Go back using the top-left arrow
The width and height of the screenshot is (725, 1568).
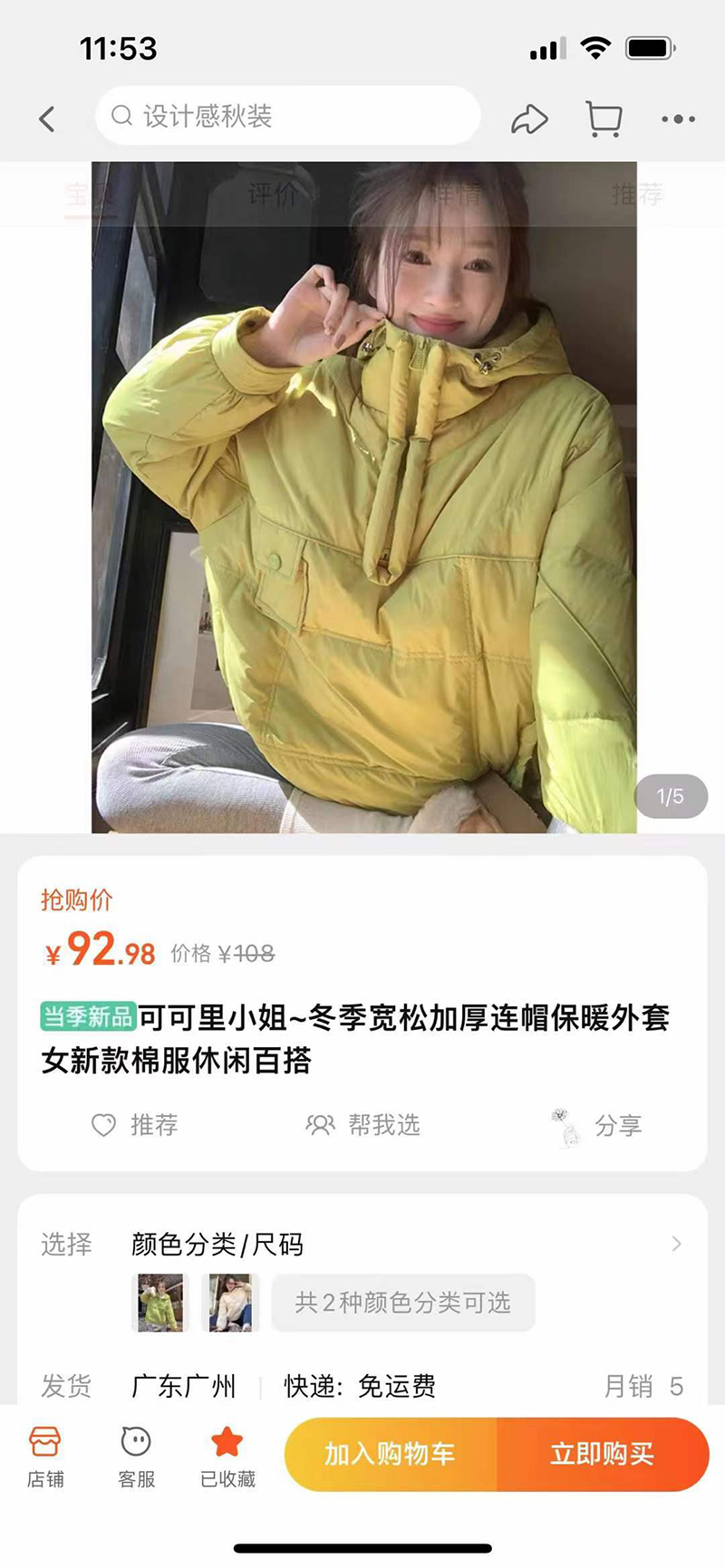[47, 119]
